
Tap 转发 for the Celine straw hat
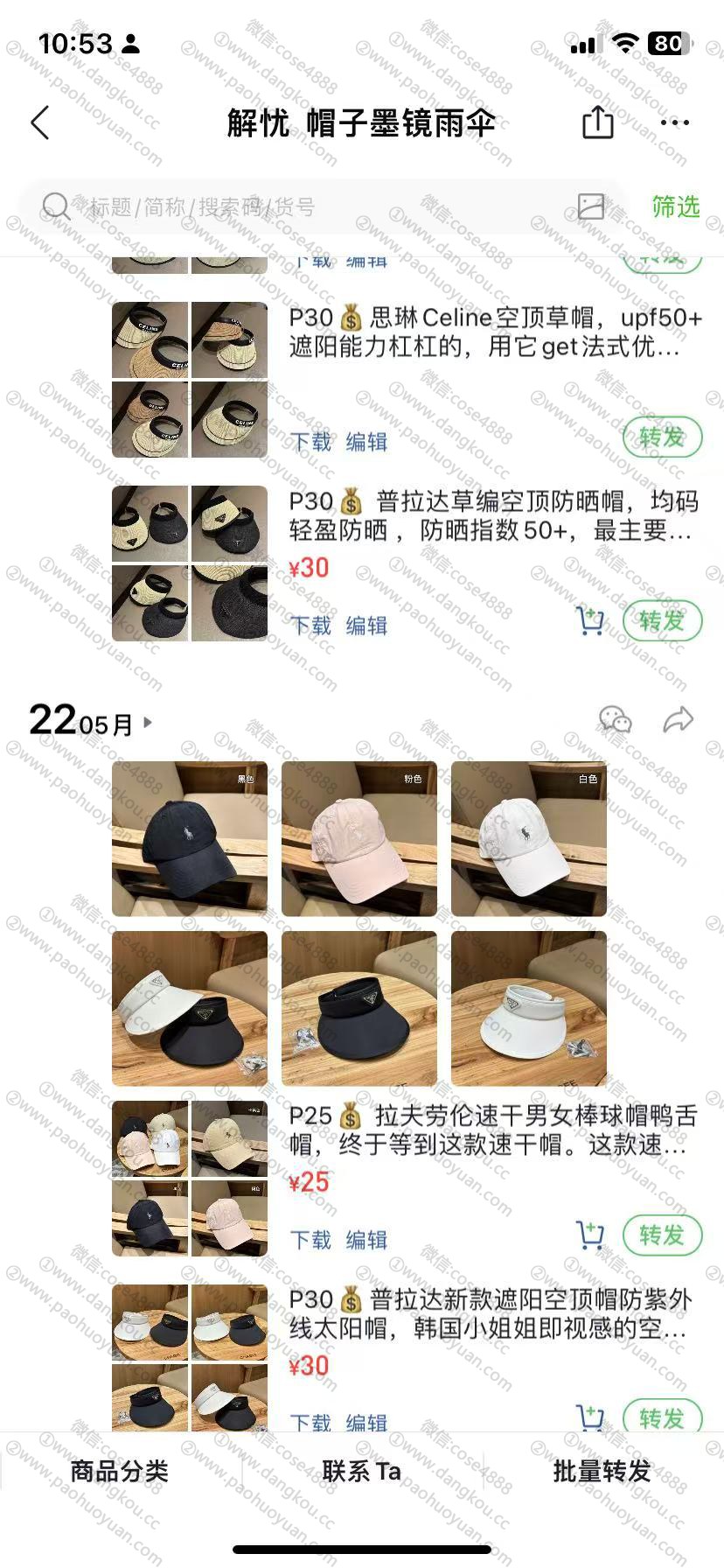click(662, 437)
